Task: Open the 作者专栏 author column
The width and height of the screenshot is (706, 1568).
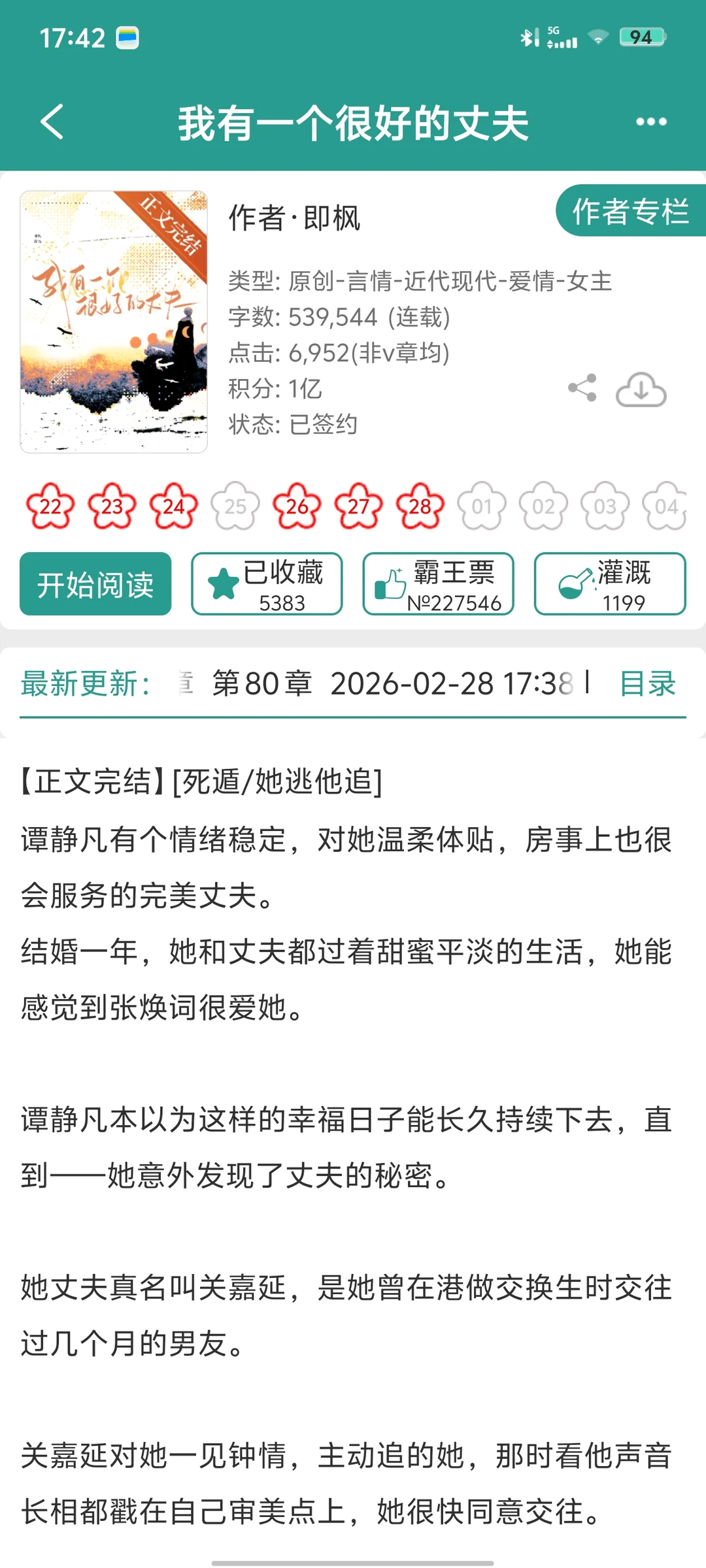Action: pos(630,212)
